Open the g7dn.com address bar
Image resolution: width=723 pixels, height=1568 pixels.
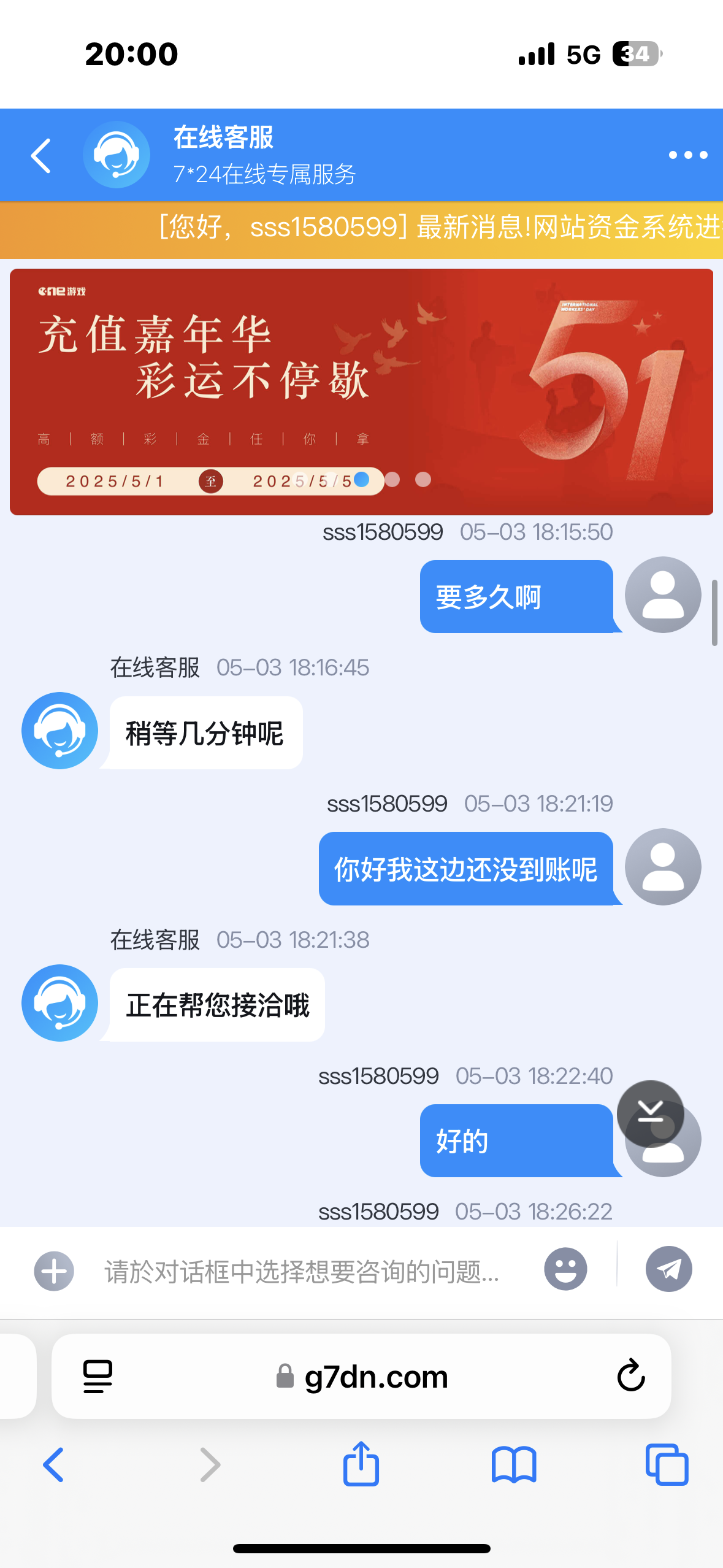point(375,1377)
